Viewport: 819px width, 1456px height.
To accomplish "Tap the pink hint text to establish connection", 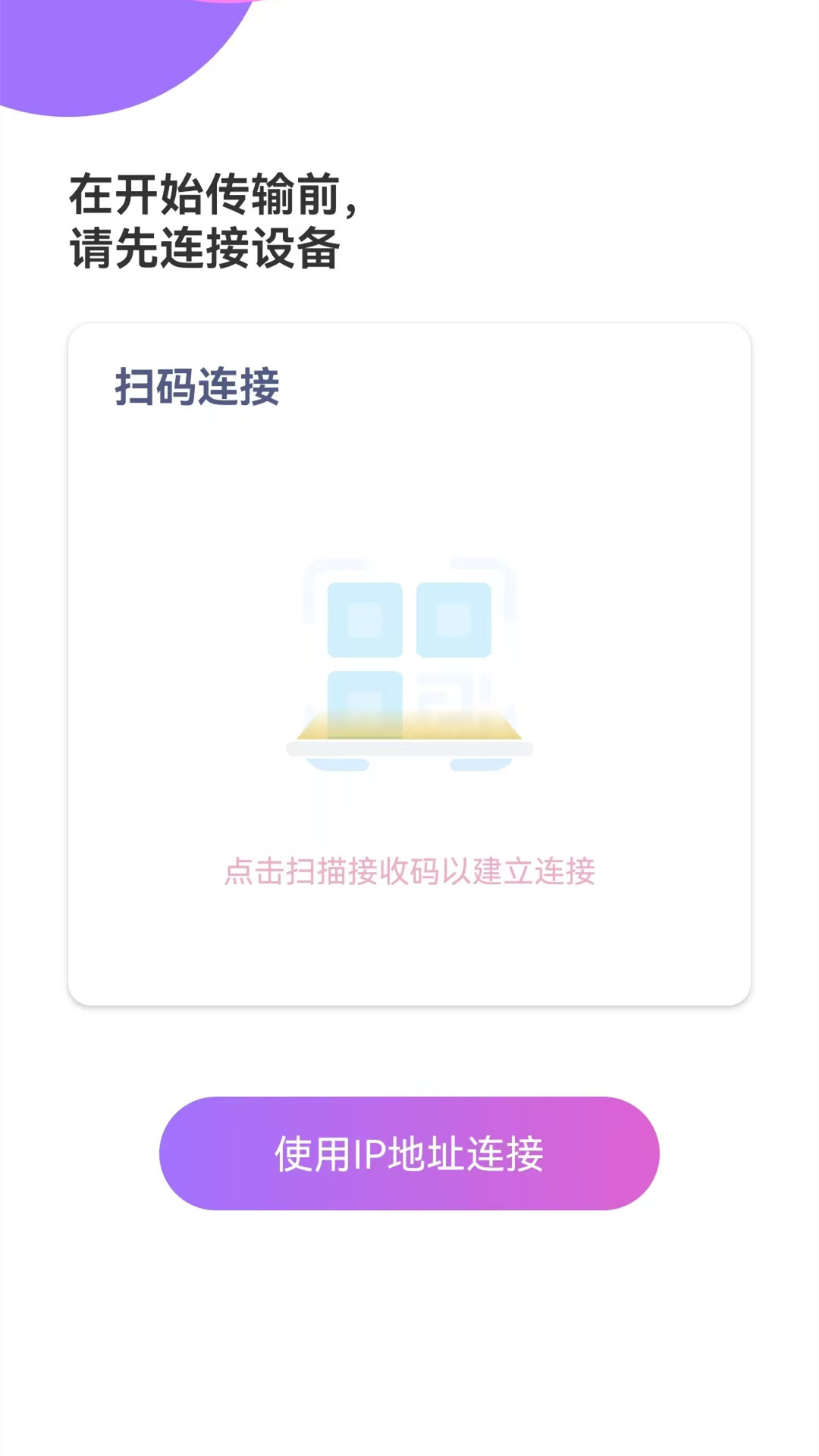I will click(x=409, y=874).
